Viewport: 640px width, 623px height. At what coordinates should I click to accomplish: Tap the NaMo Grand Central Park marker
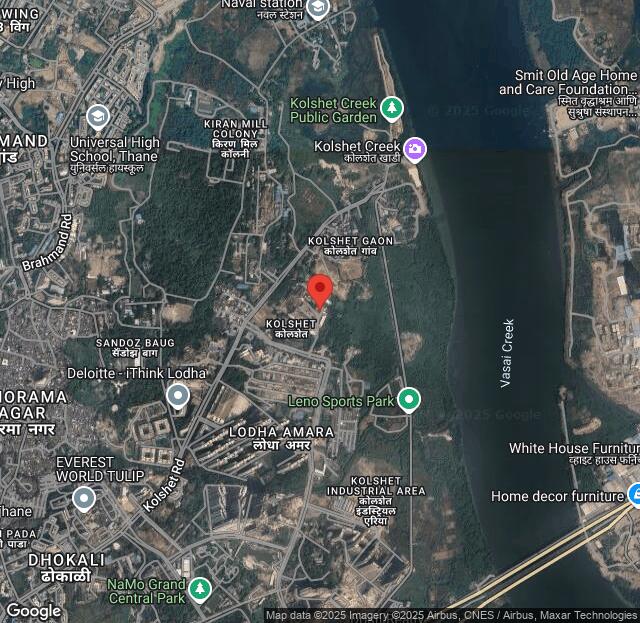point(200,589)
